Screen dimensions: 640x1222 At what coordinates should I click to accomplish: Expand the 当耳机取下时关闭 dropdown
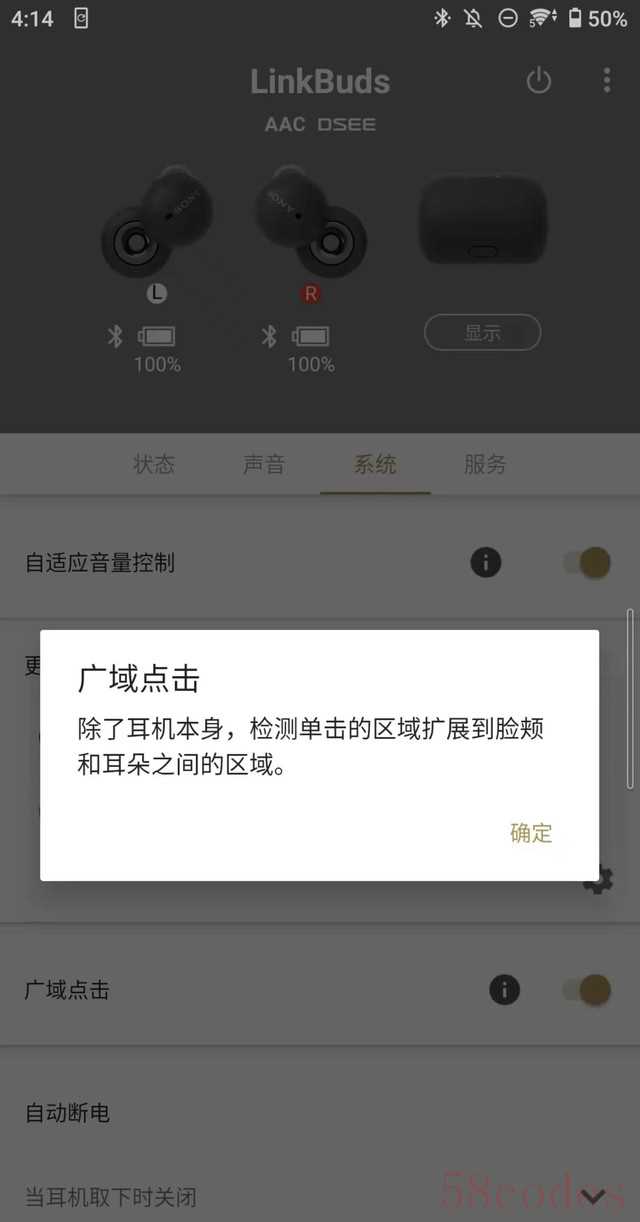pos(593,1196)
